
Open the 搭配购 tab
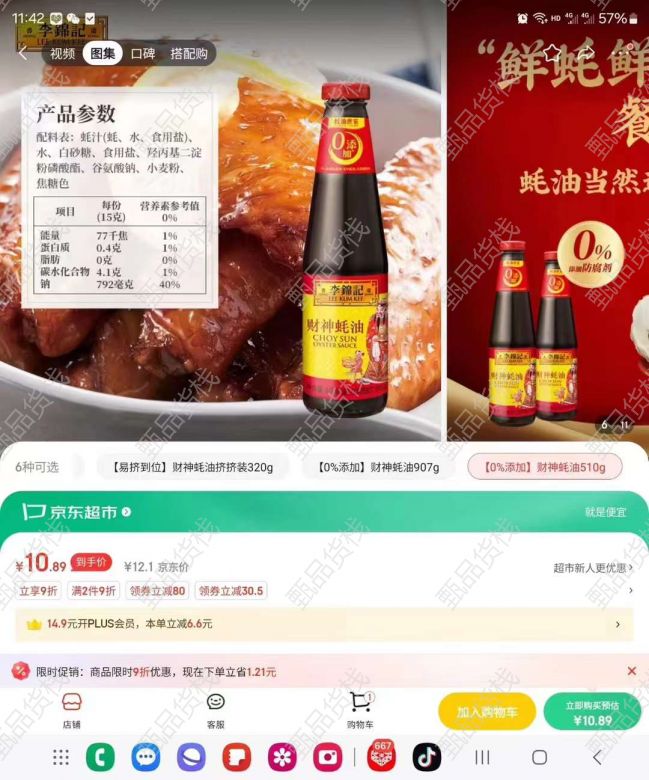(x=189, y=54)
